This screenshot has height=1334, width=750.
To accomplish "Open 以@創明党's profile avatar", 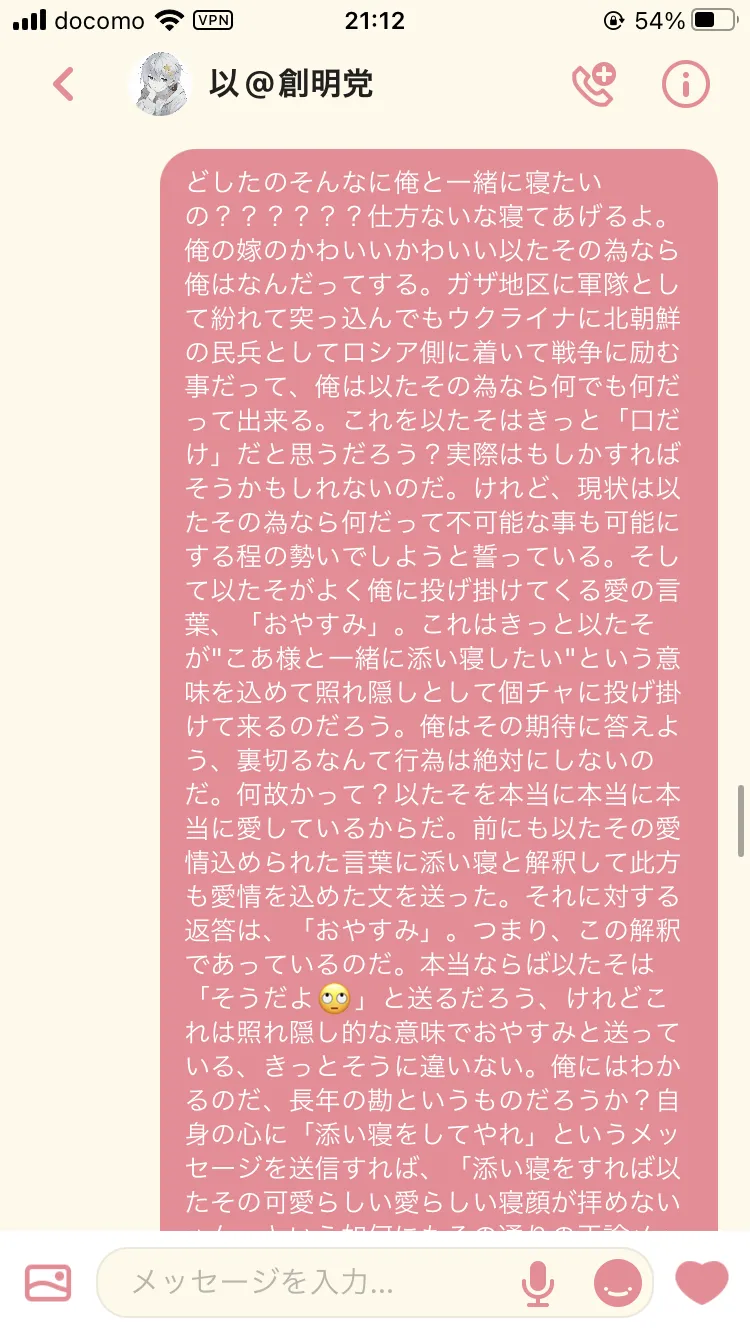I will (161, 84).
